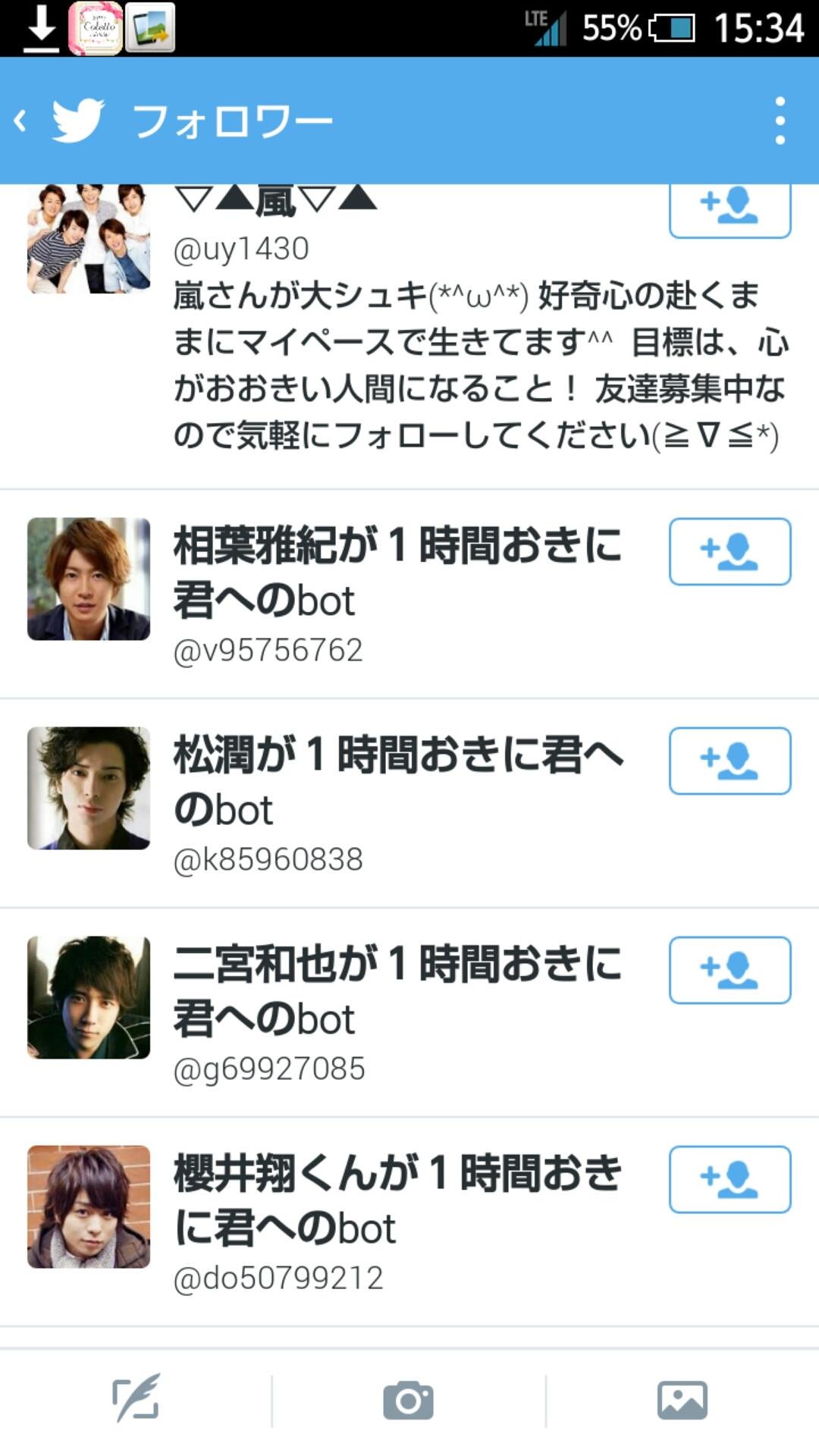The height and width of the screenshot is (1456, 819).
Task: View the profile of @do50799212
Action: coord(89,1207)
